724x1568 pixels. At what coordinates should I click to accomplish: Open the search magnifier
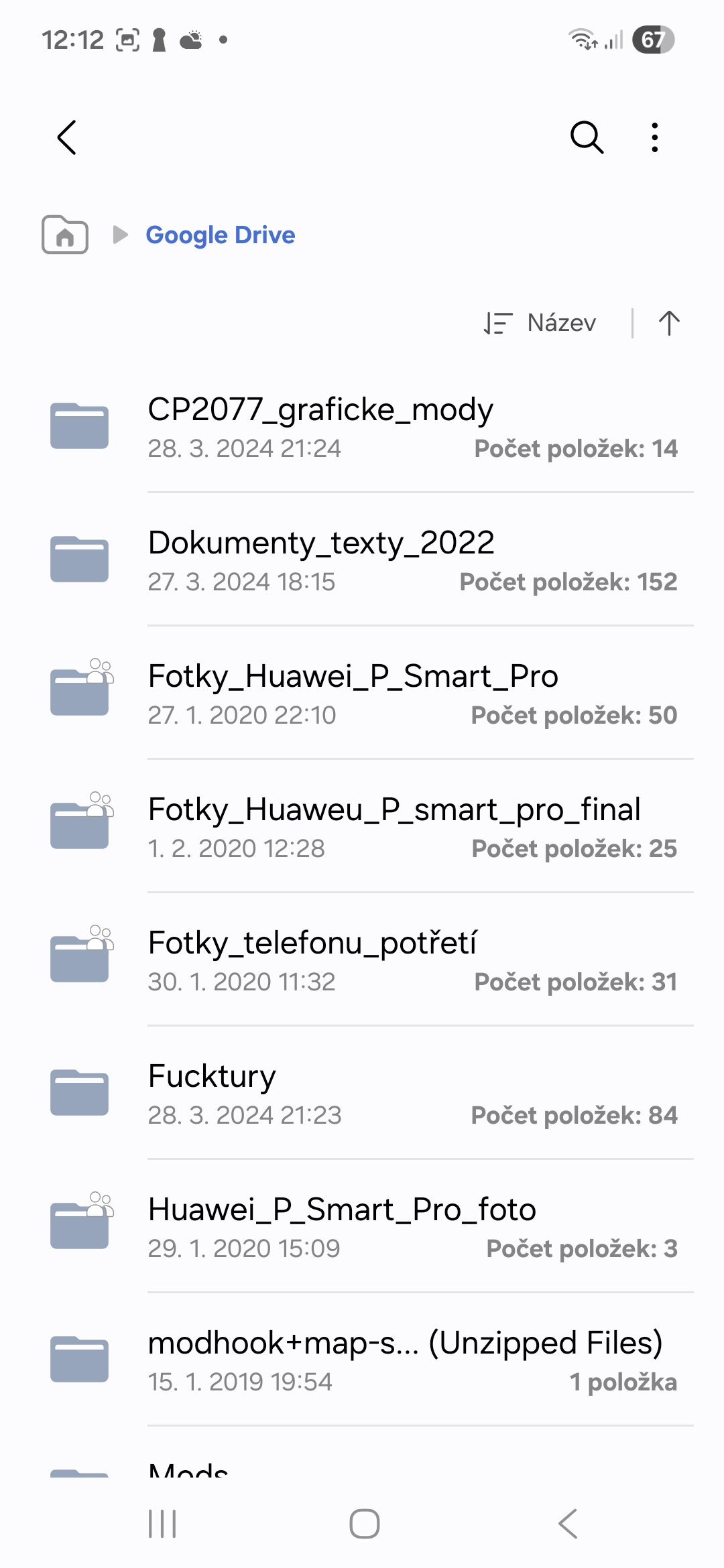[x=587, y=138]
